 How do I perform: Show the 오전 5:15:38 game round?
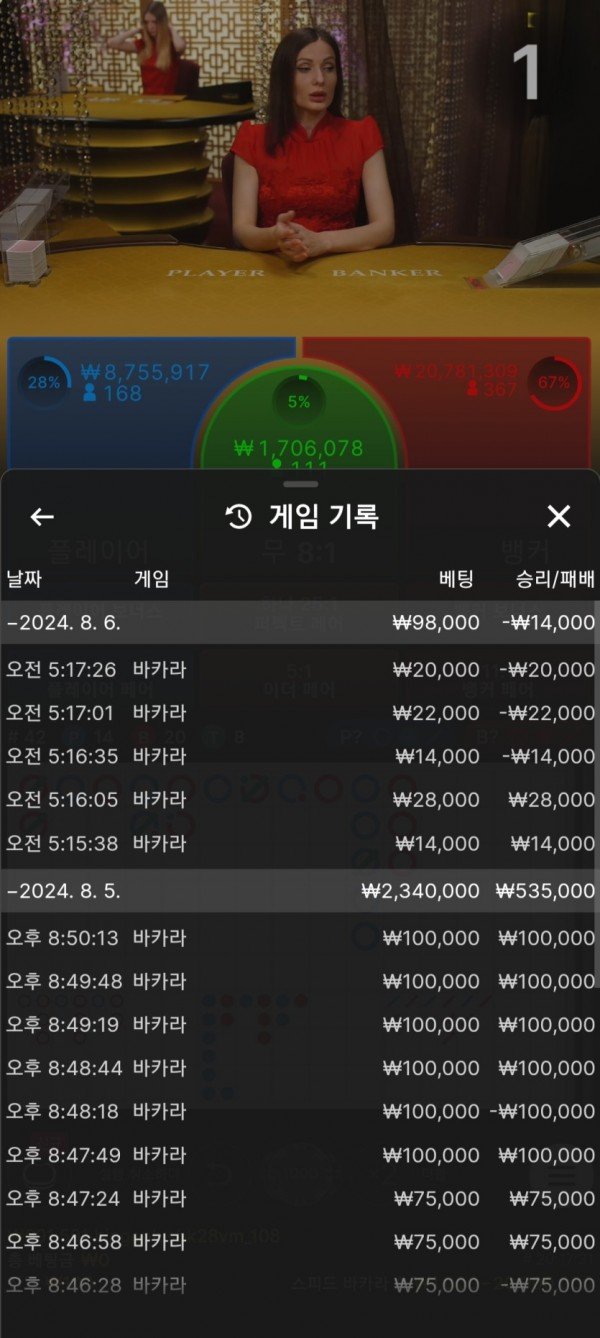tap(300, 843)
